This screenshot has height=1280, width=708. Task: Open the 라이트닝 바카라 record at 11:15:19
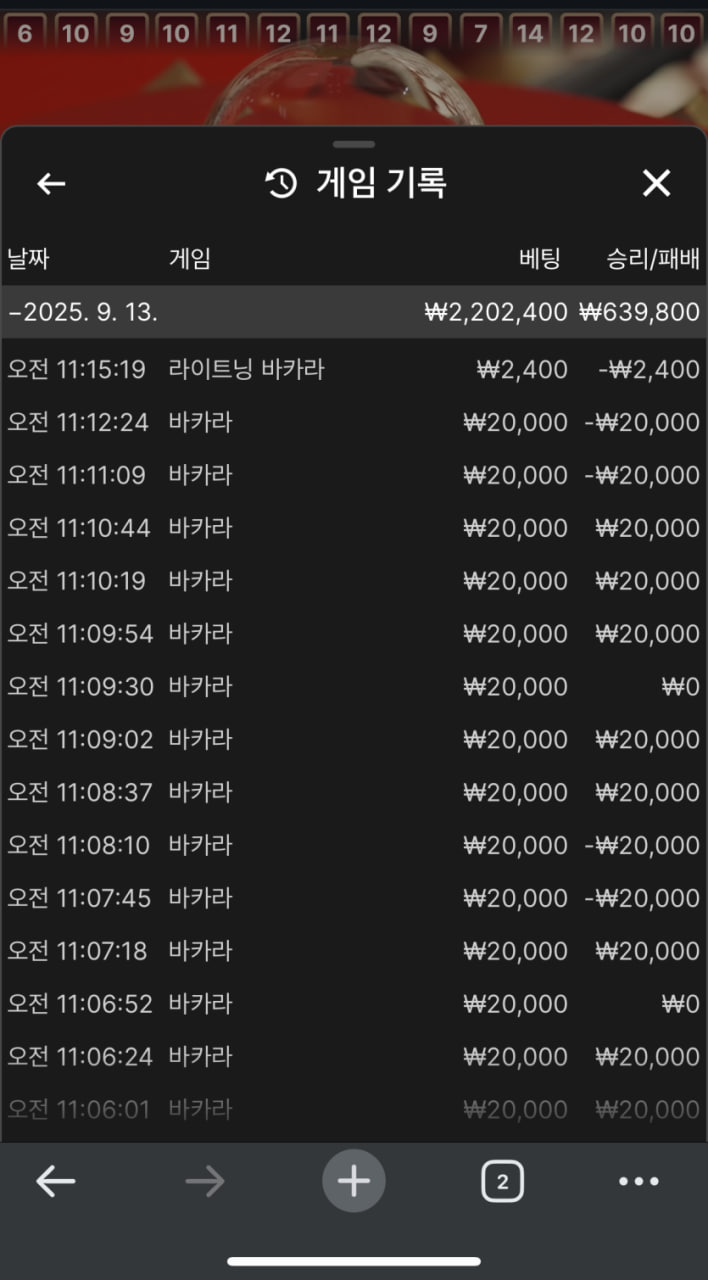[353, 370]
